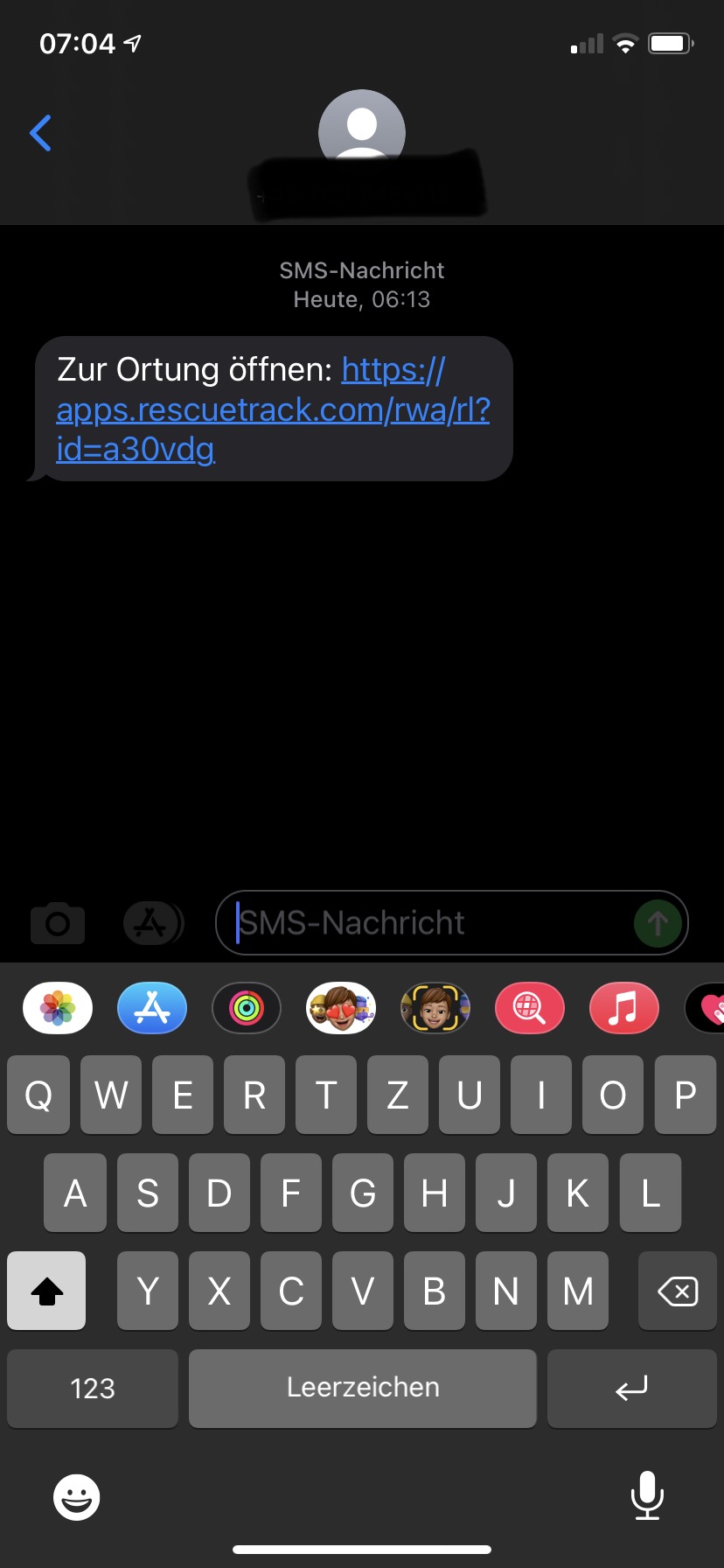724x1568 pixels.
Task: Start dictation with the microphone
Action: pyautogui.click(x=647, y=1495)
